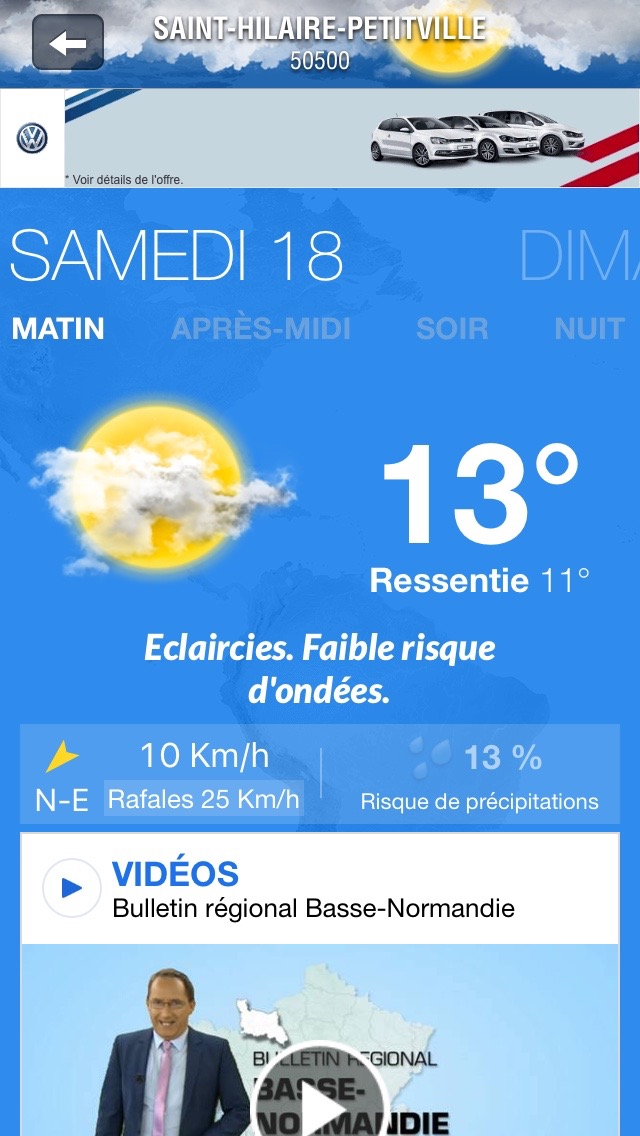Select the Nuit time period

point(589,329)
